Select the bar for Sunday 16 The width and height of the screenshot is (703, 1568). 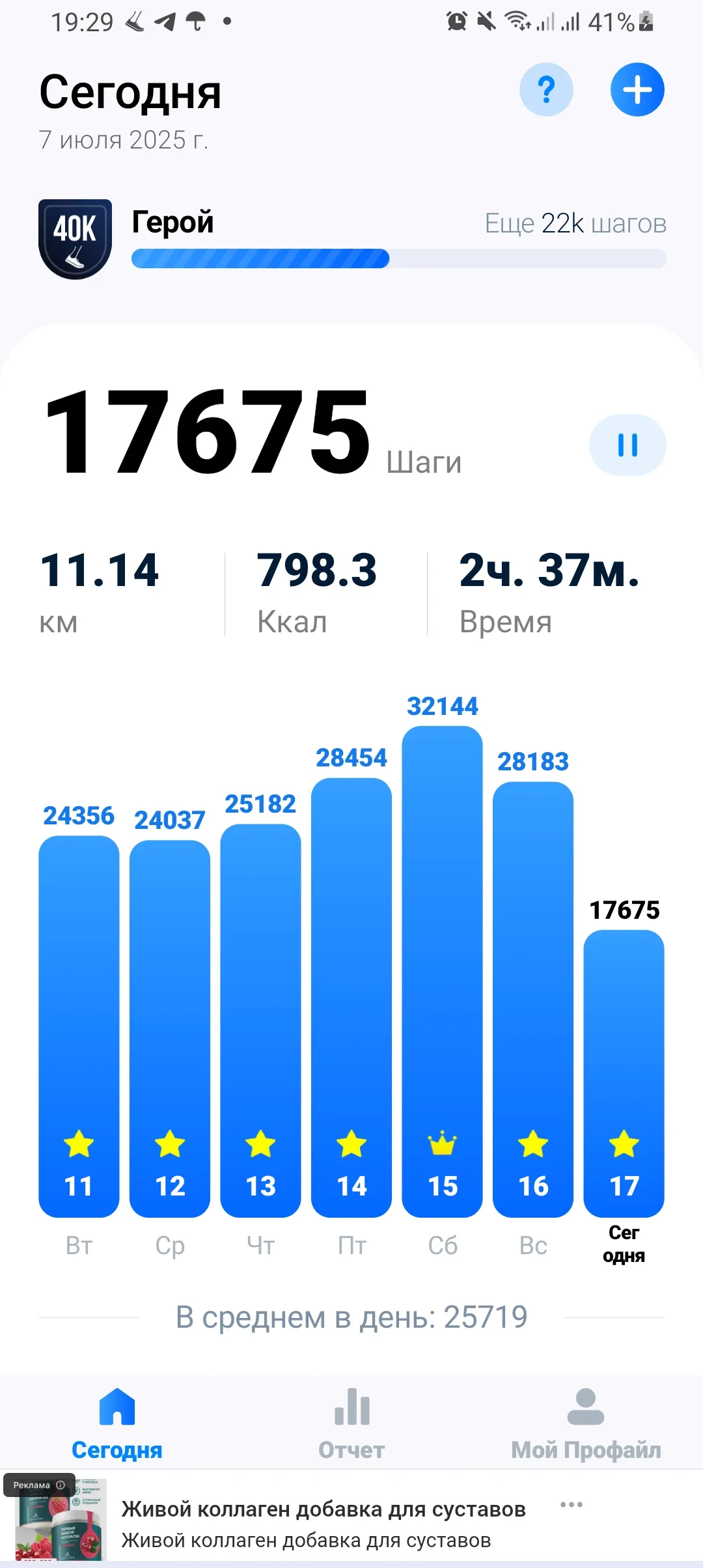(x=533, y=1000)
